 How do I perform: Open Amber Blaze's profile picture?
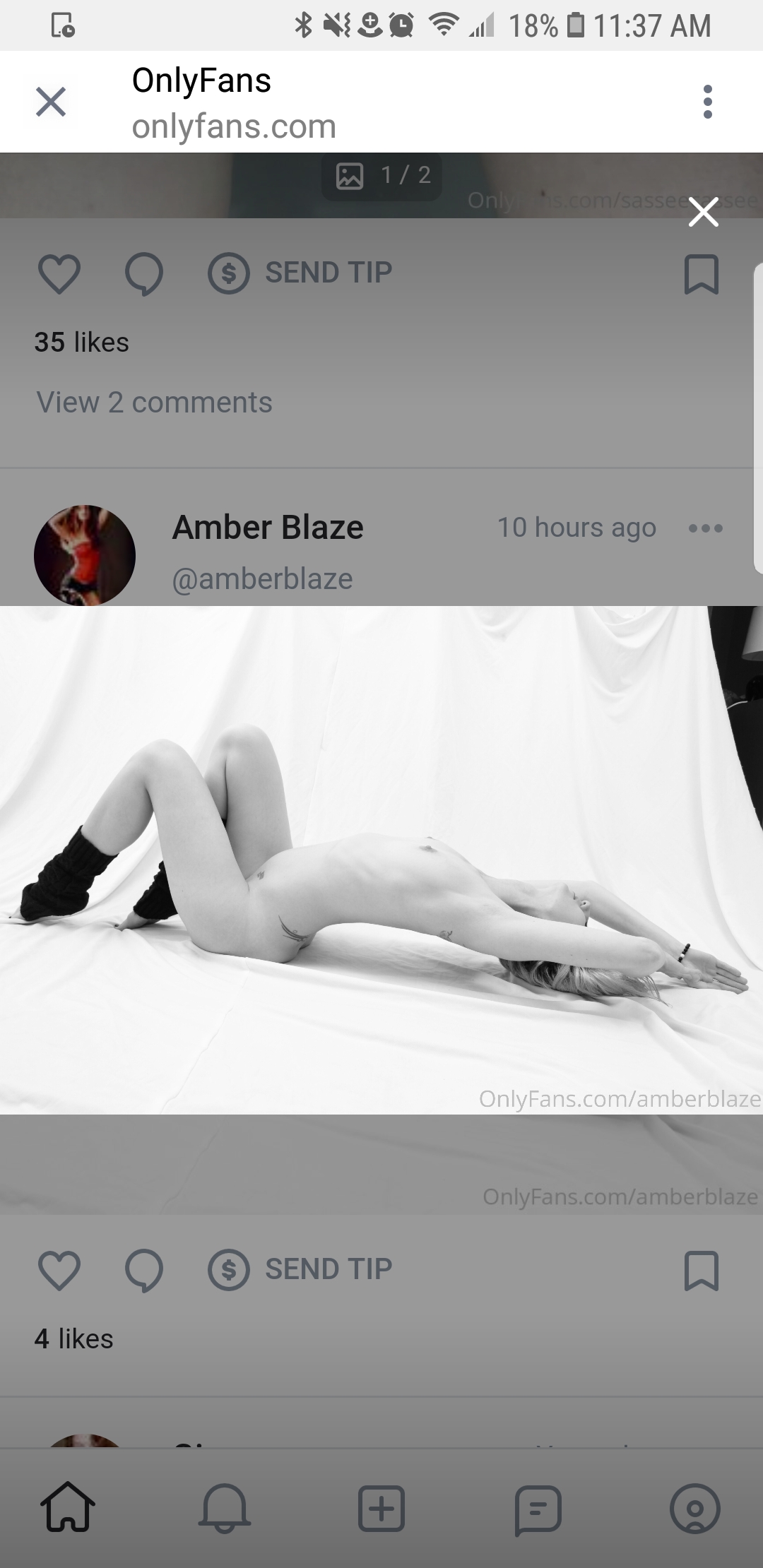pyautogui.click(x=85, y=555)
